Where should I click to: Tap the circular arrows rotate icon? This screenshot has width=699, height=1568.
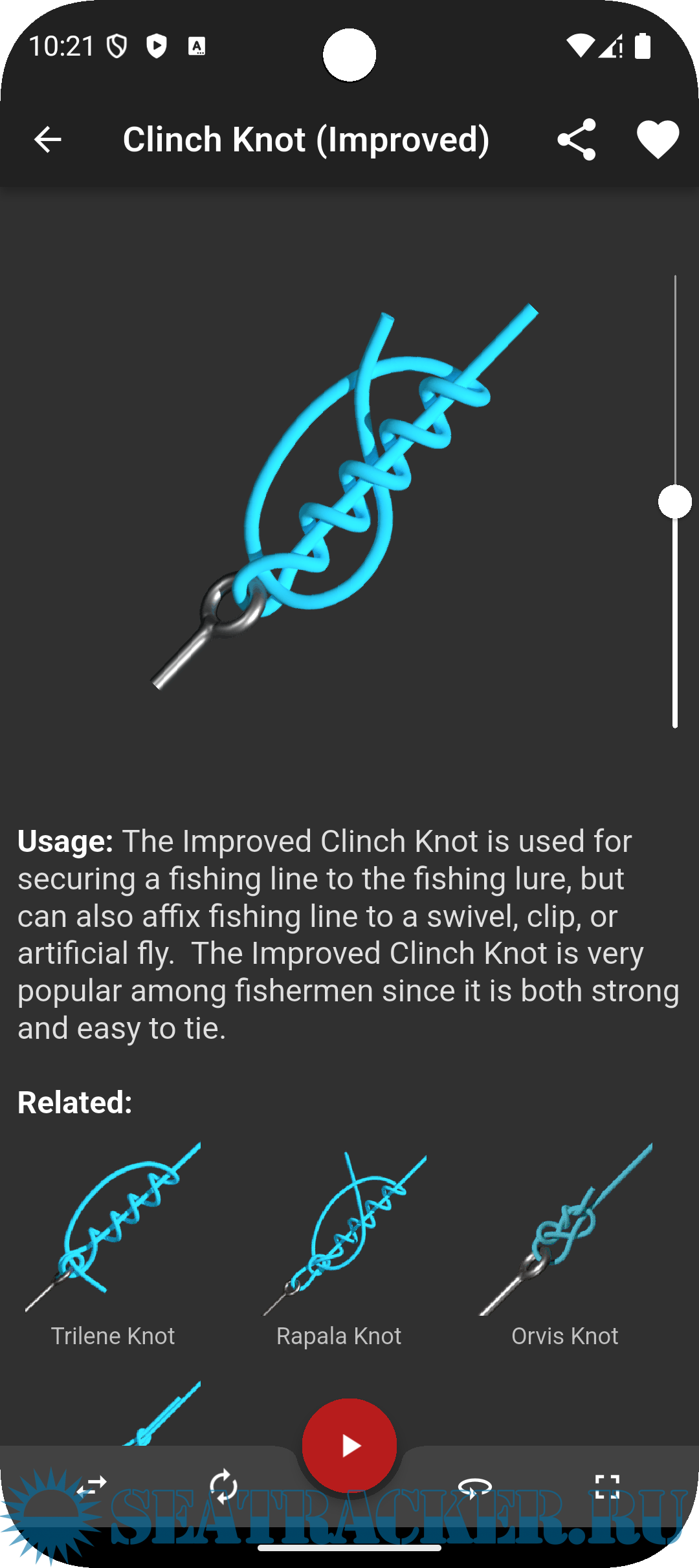(x=223, y=1486)
